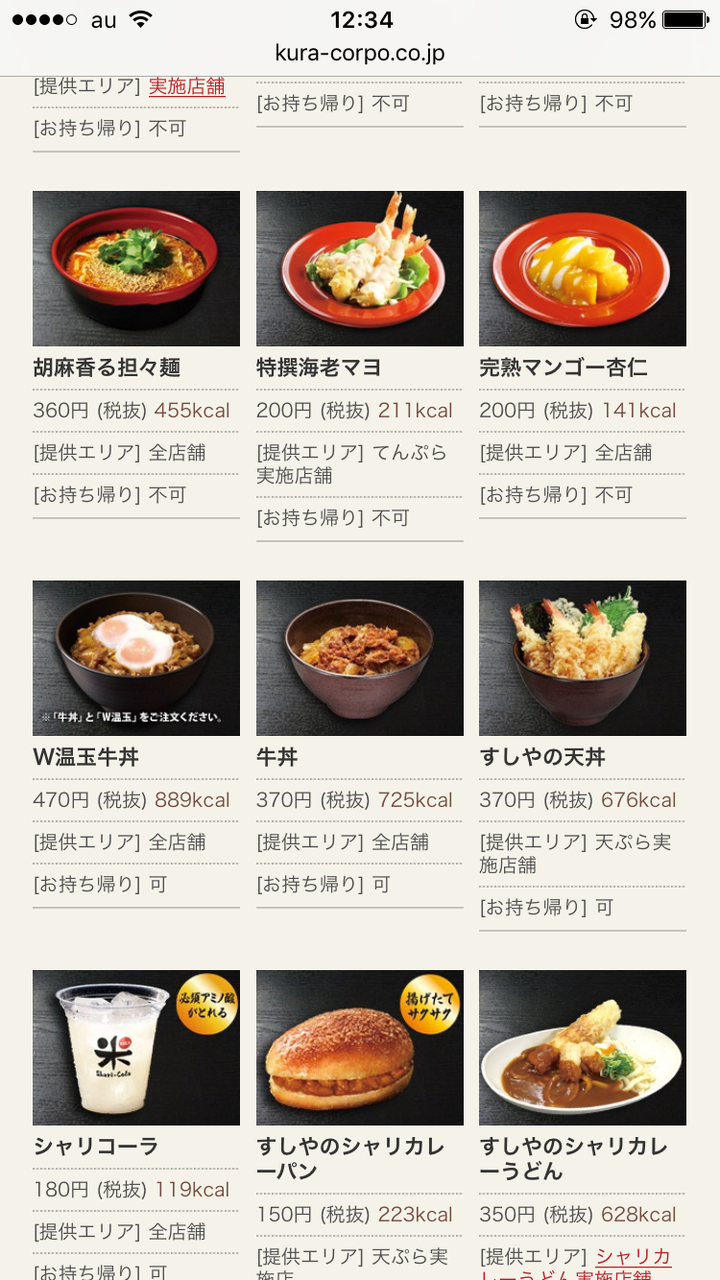Screen dimensions: 720x1280
Task: Tap the 特撰海老マヨ shrimp dish image
Action: (x=359, y=267)
